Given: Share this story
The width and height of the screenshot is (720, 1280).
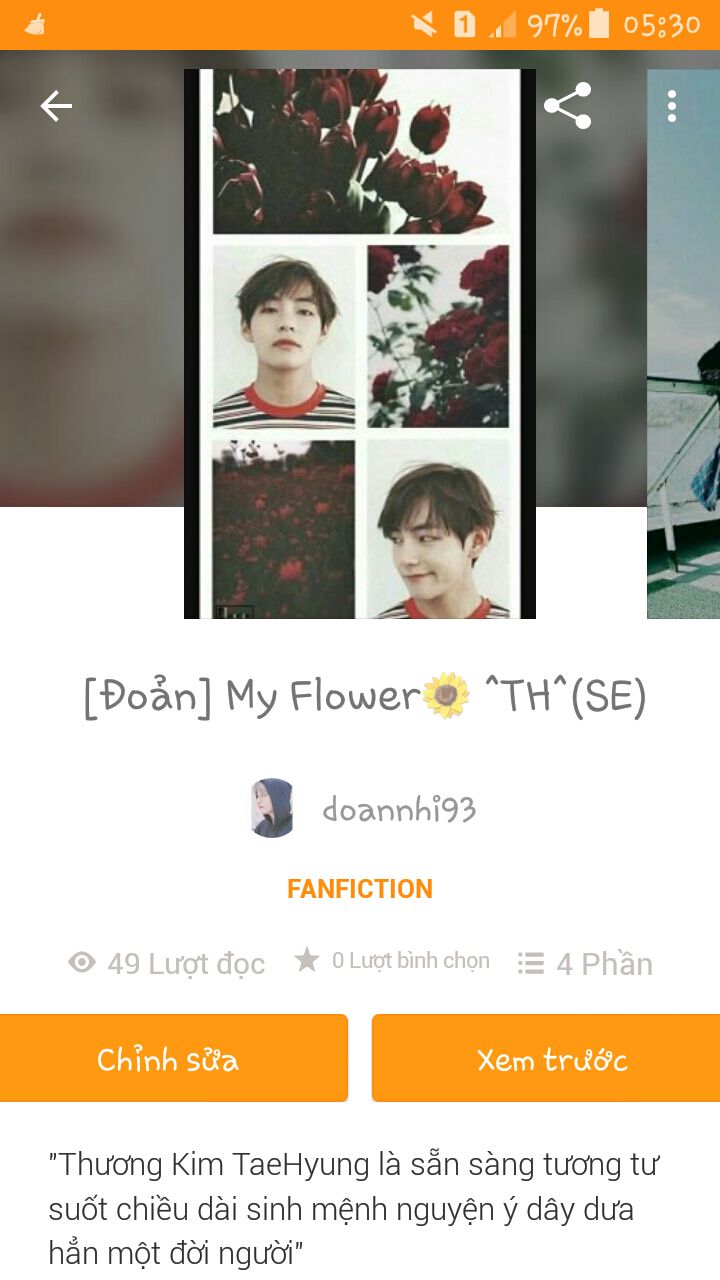Looking at the screenshot, I should point(567,106).
